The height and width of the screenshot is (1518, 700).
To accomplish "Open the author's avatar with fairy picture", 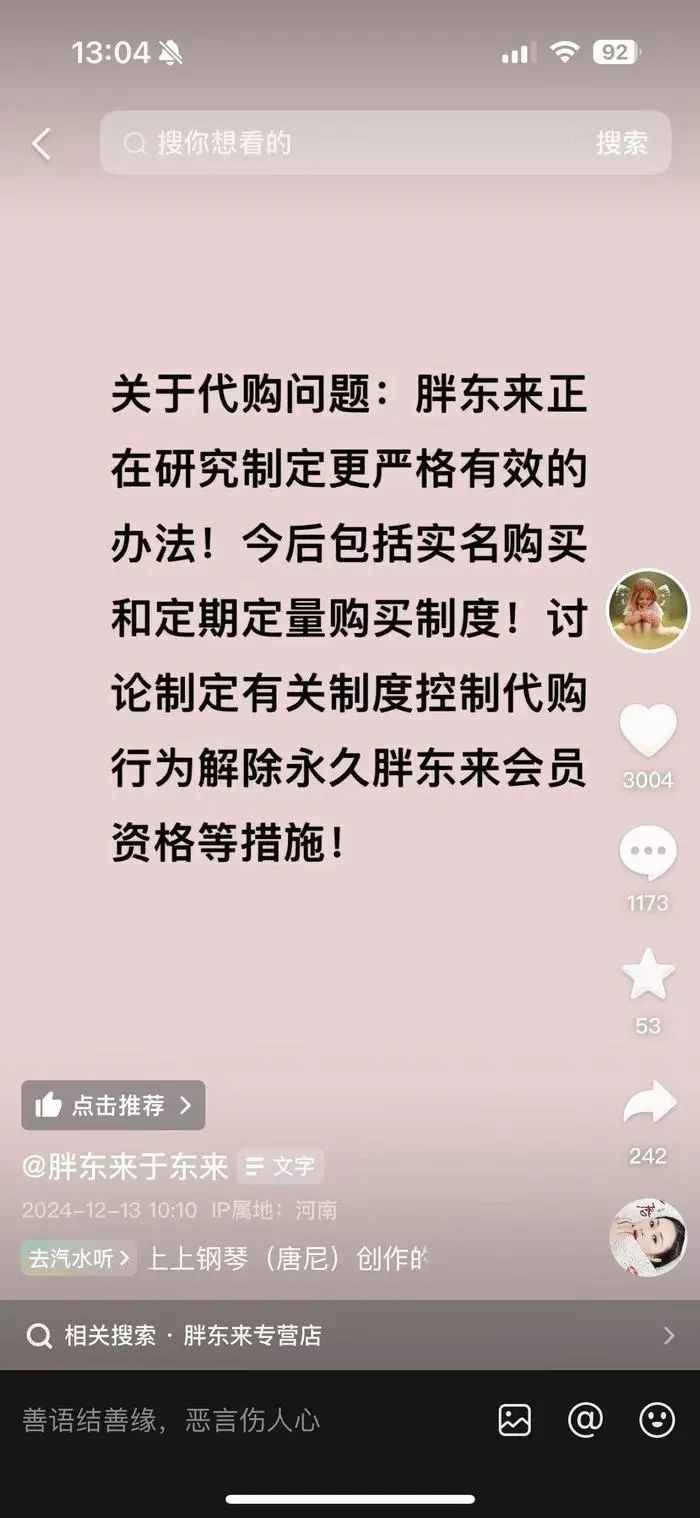I will (648, 611).
